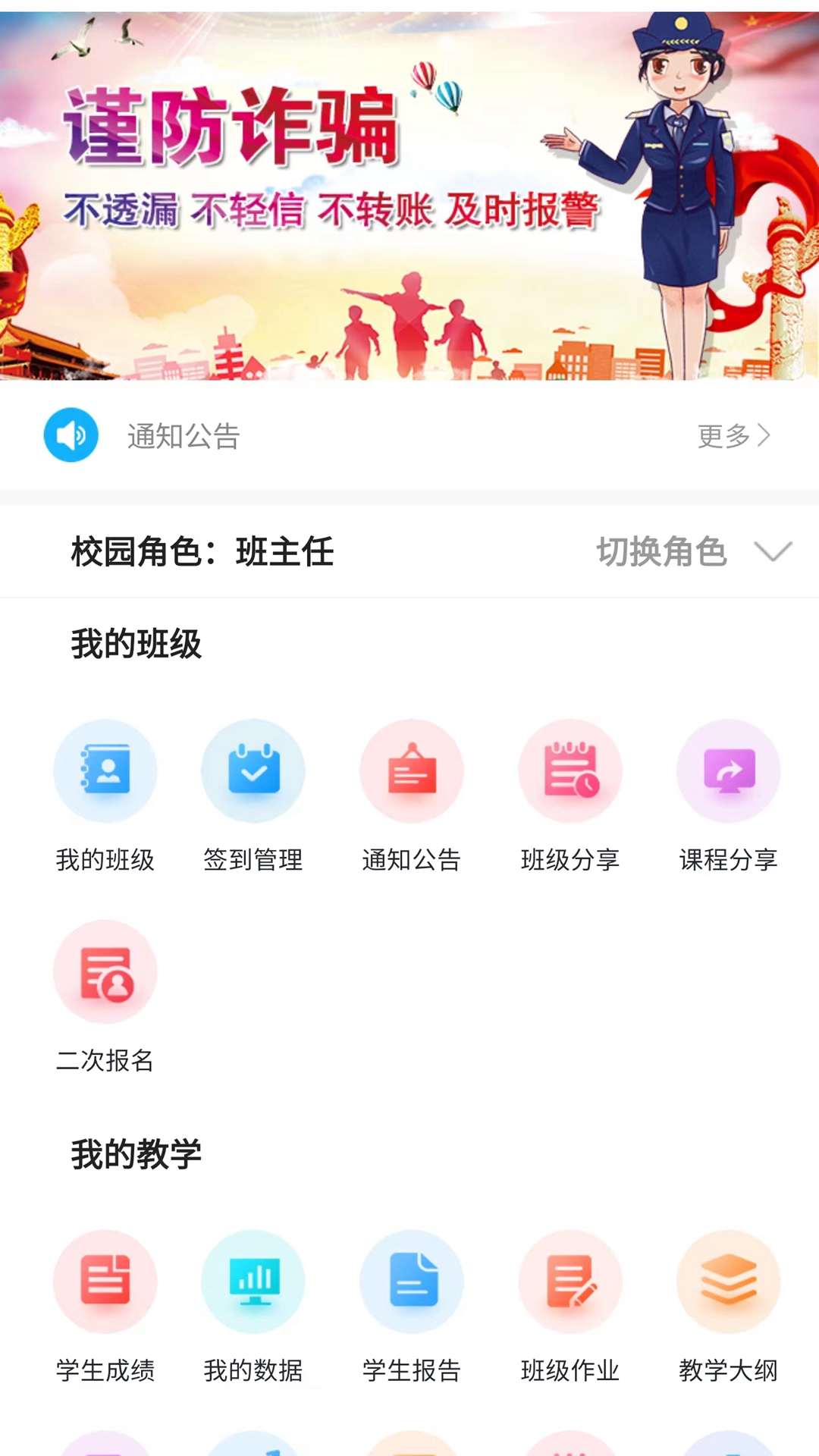Open 我的数据 my data dashboard
Screen dimensions: 819x1456
pyautogui.click(x=253, y=1282)
